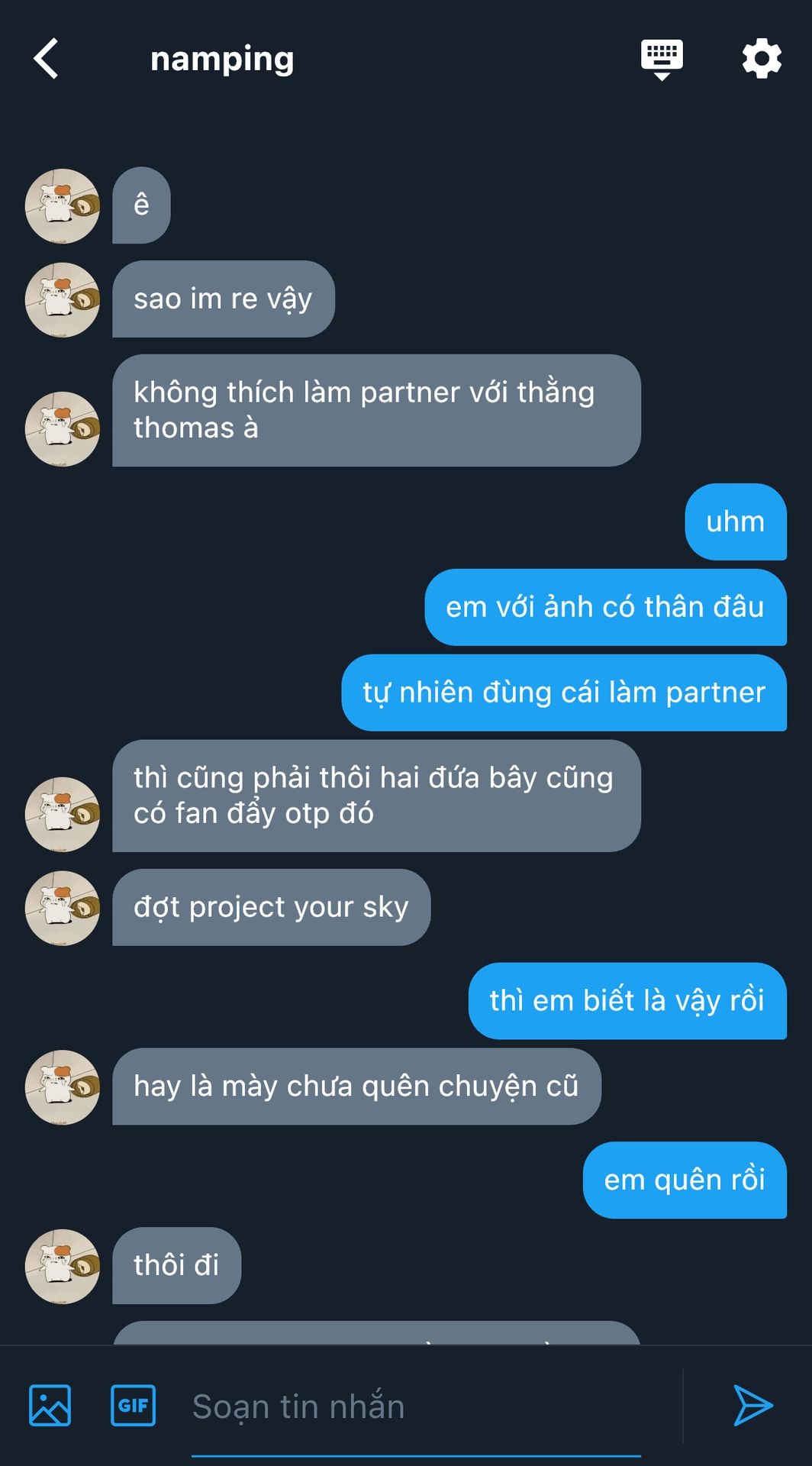
Task: Send the message
Action: coord(752,1405)
